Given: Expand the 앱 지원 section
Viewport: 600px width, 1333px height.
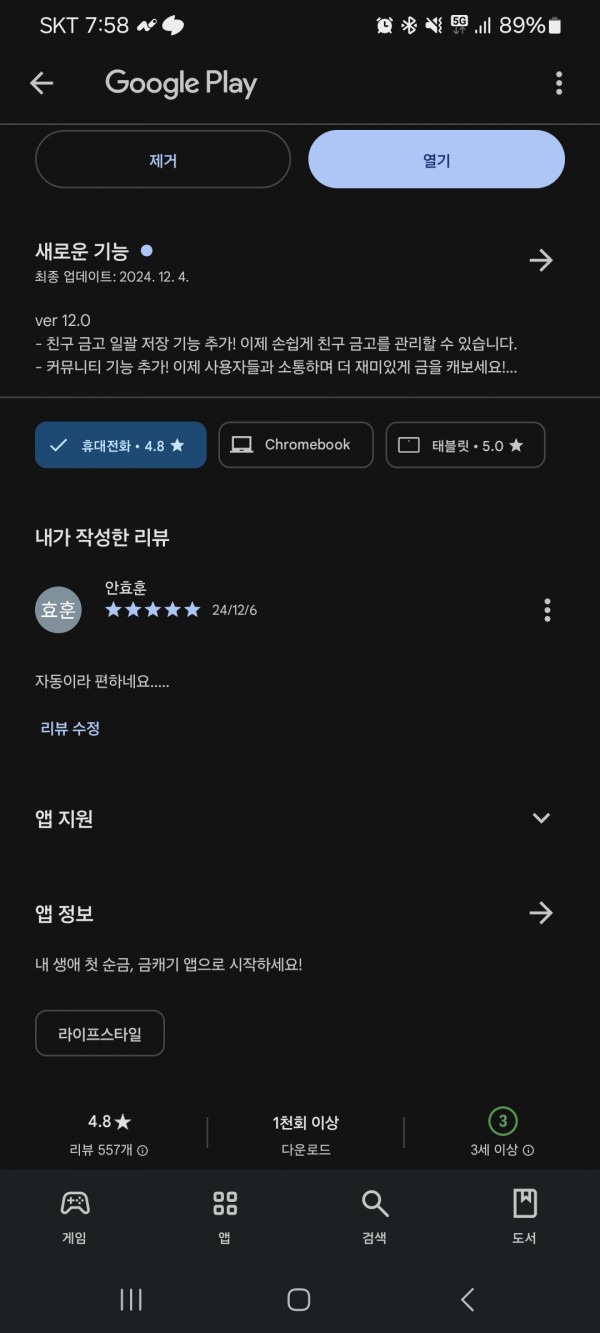Looking at the screenshot, I should tap(541, 818).
